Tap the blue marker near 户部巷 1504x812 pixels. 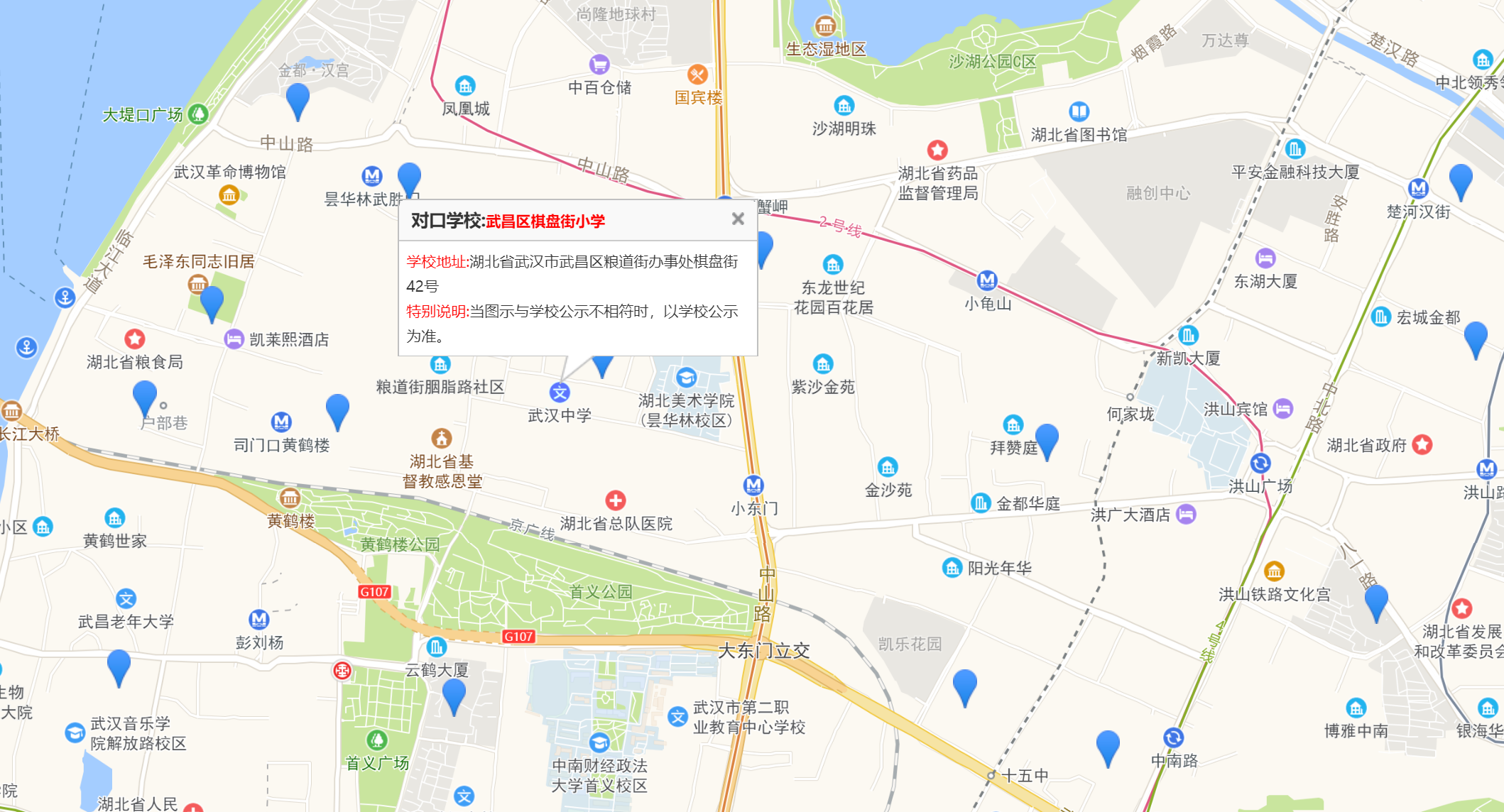tap(145, 395)
